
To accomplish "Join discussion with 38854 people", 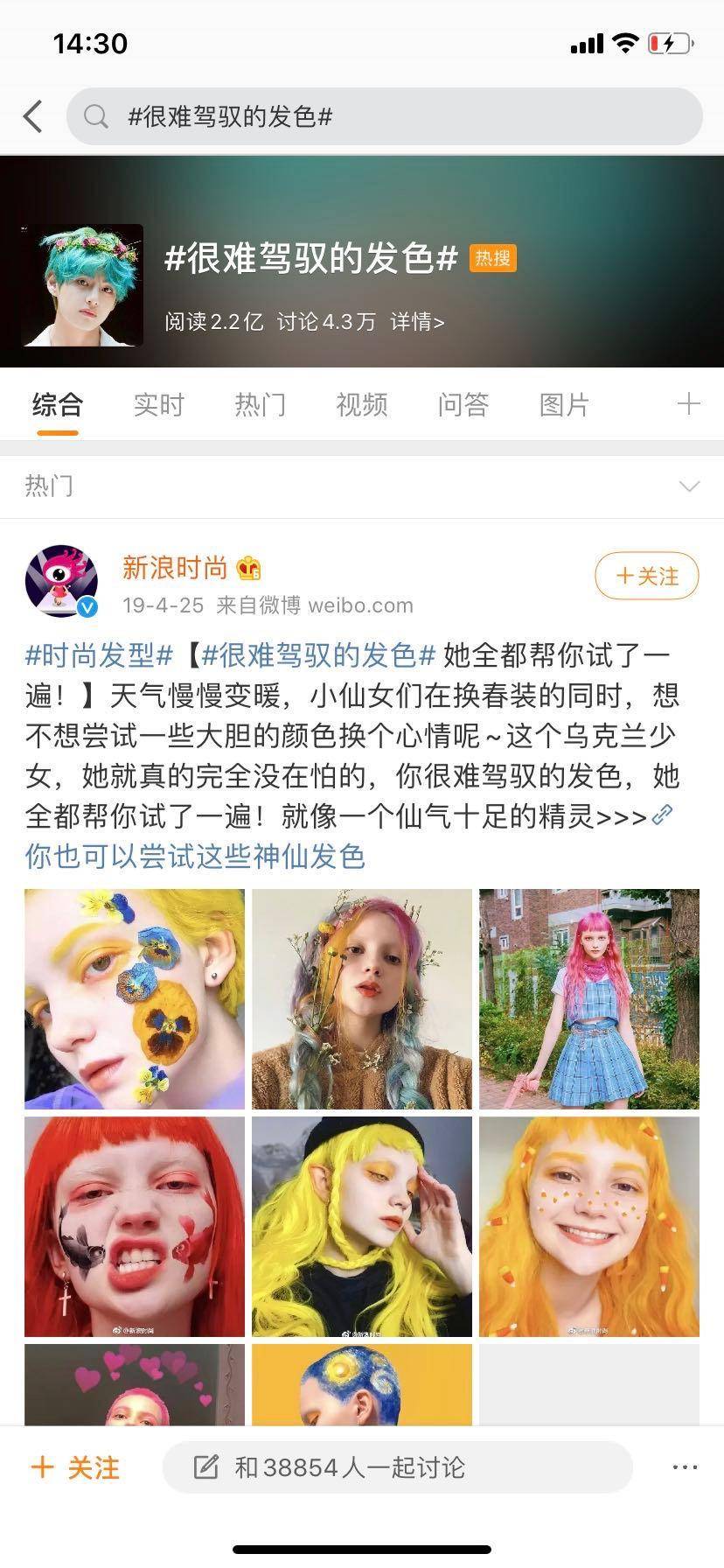I will point(398,1467).
